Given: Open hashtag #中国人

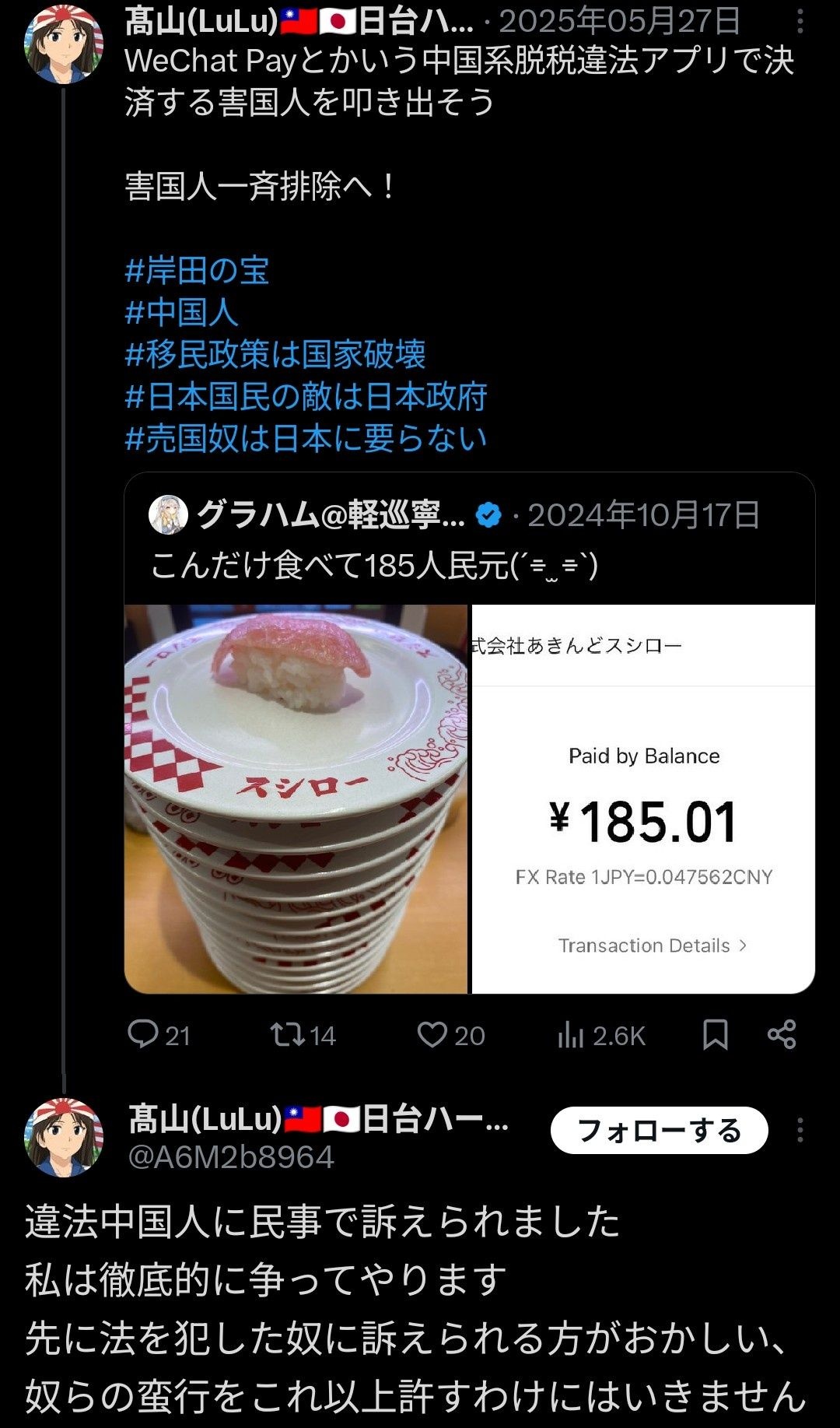Looking at the screenshot, I should tap(181, 313).
